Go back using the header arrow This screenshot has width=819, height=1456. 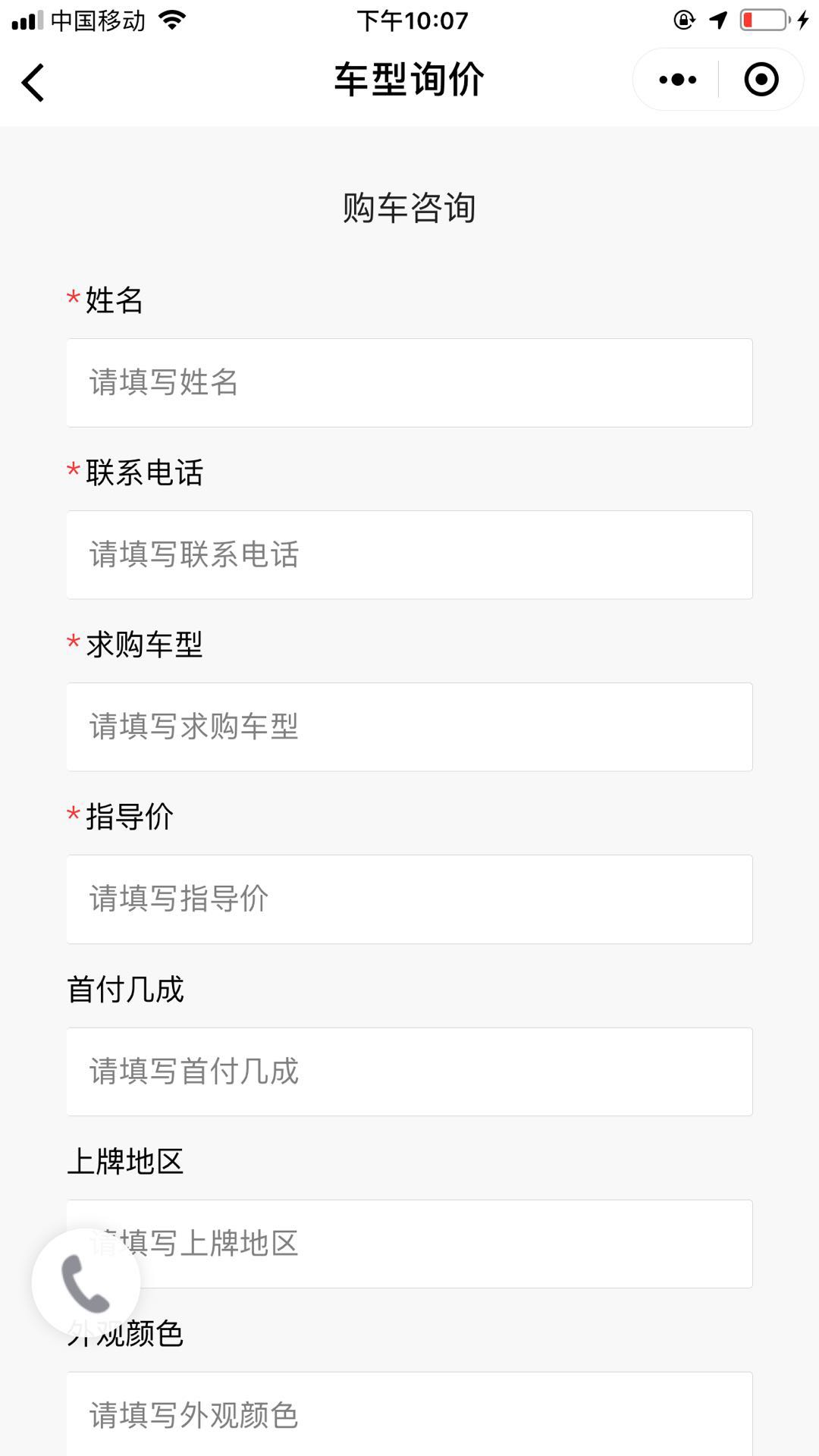[33, 82]
